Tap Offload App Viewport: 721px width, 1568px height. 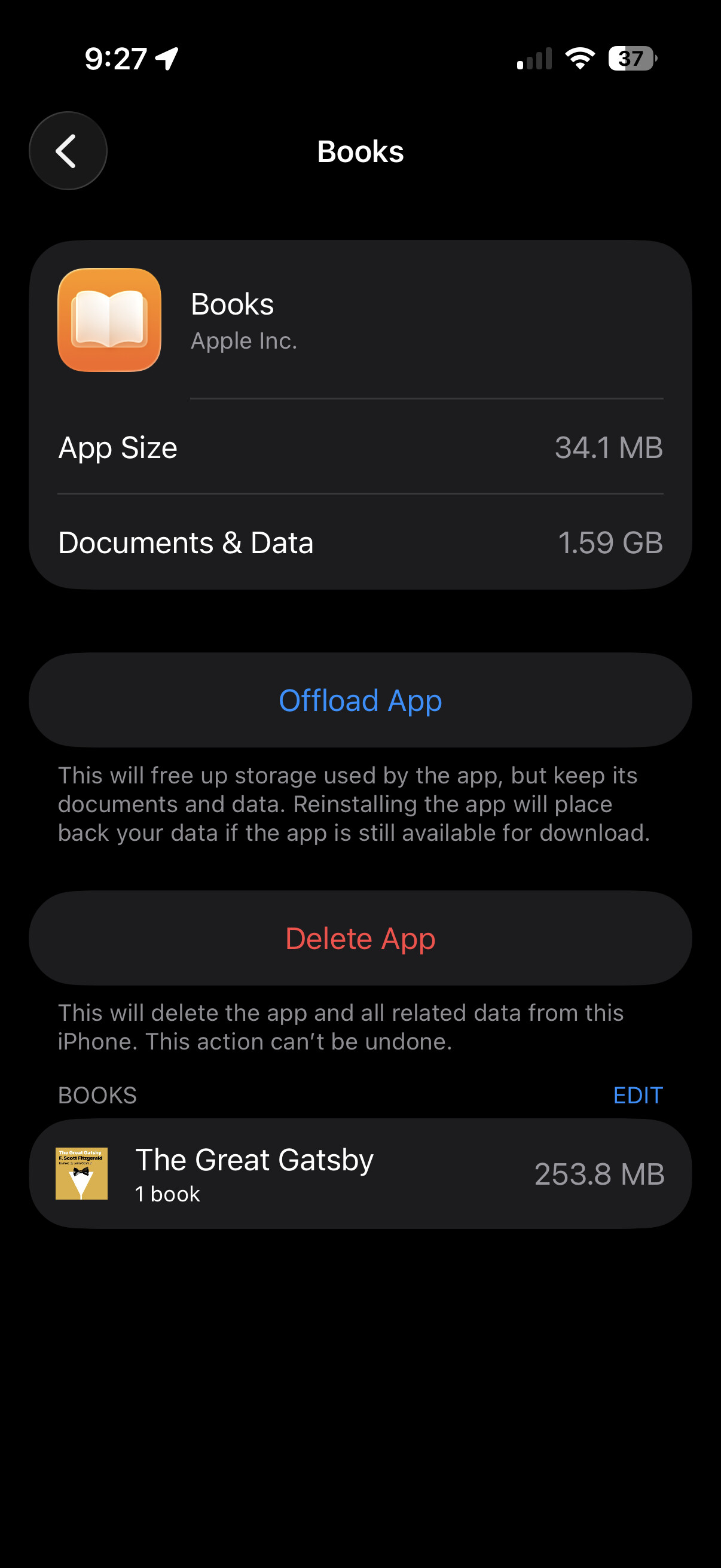[x=360, y=700]
